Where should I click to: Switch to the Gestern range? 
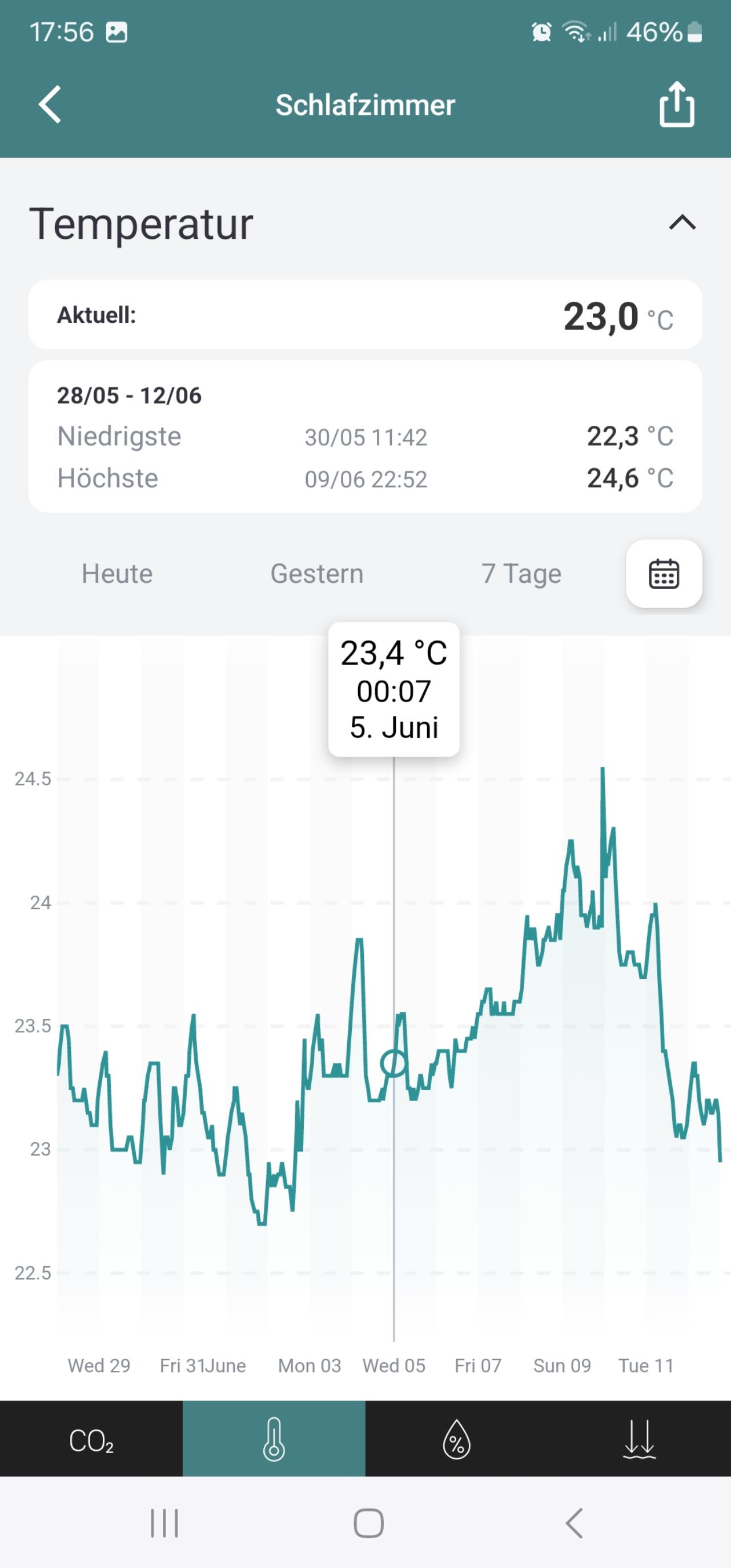(317, 574)
